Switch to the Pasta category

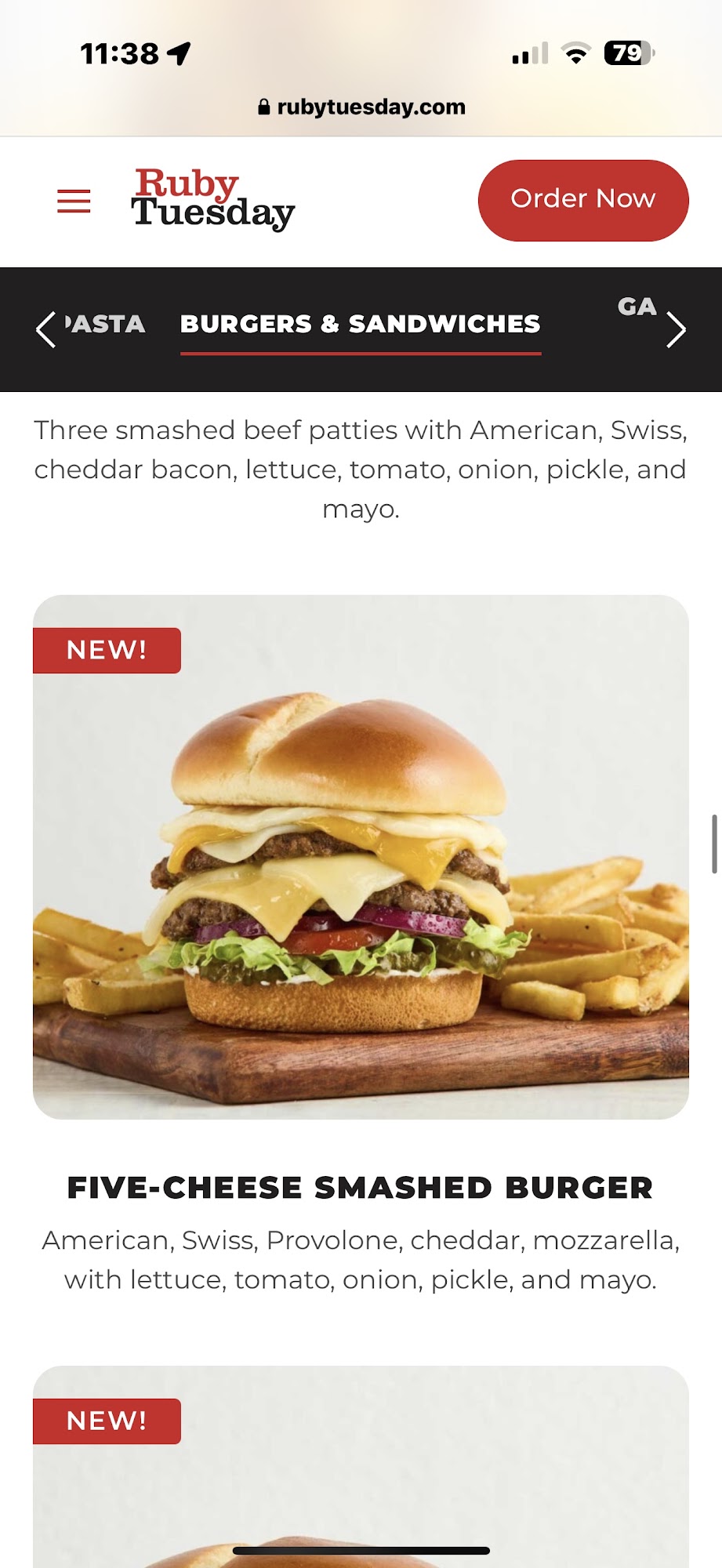(x=107, y=324)
